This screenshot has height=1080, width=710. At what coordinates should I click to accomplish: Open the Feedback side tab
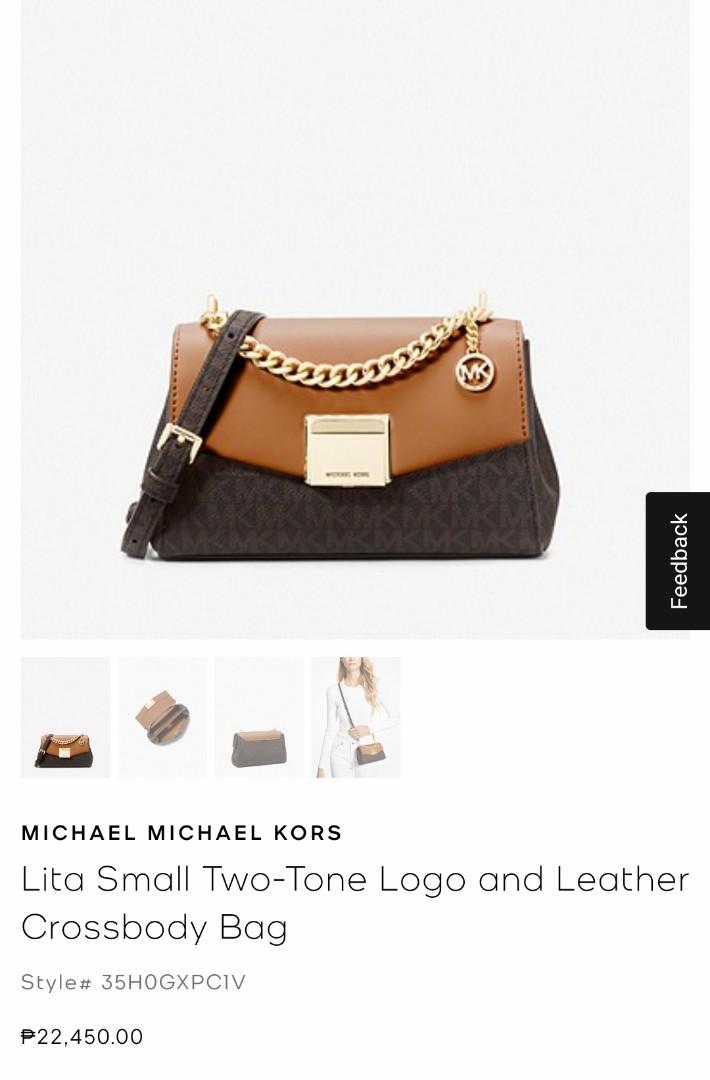click(x=678, y=561)
